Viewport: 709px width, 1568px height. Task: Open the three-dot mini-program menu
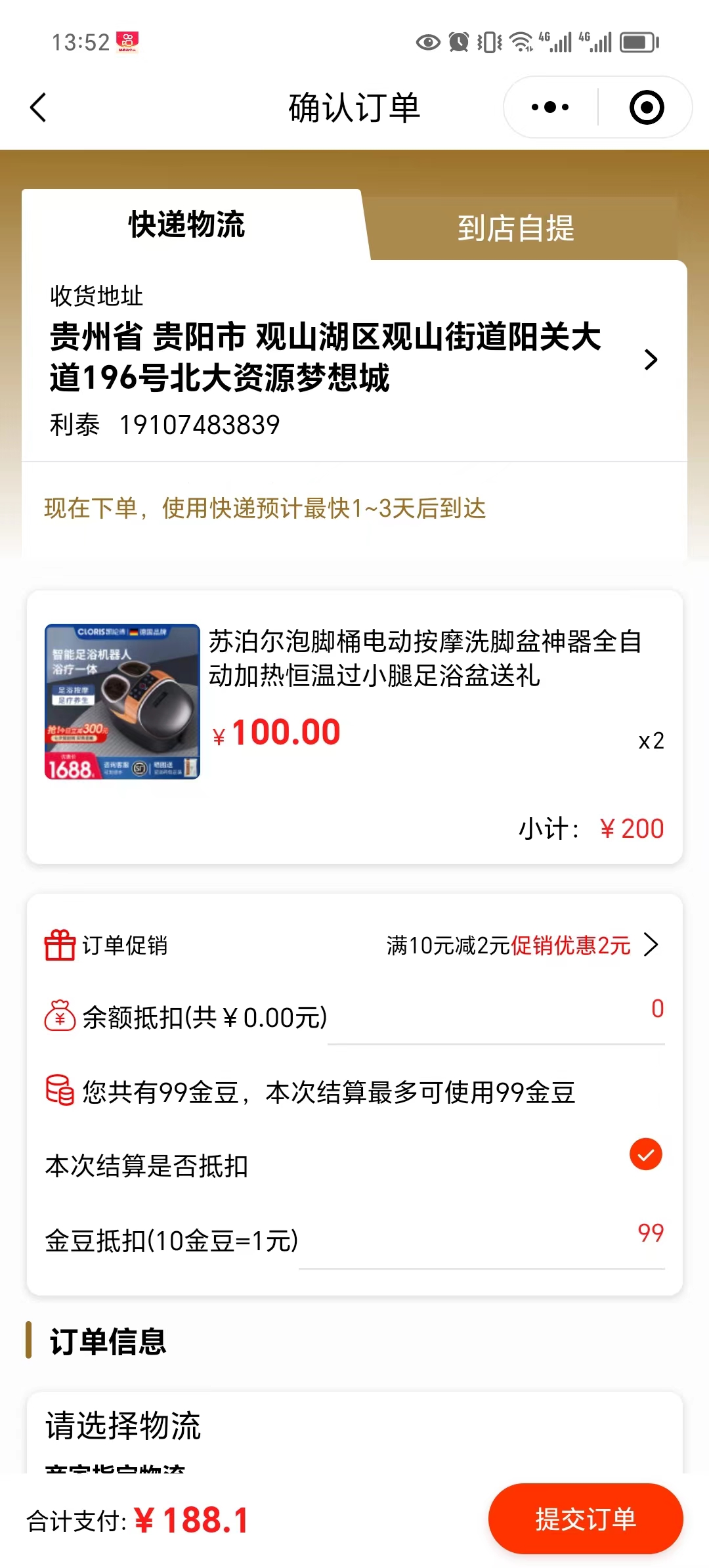(x=549, y=106)
